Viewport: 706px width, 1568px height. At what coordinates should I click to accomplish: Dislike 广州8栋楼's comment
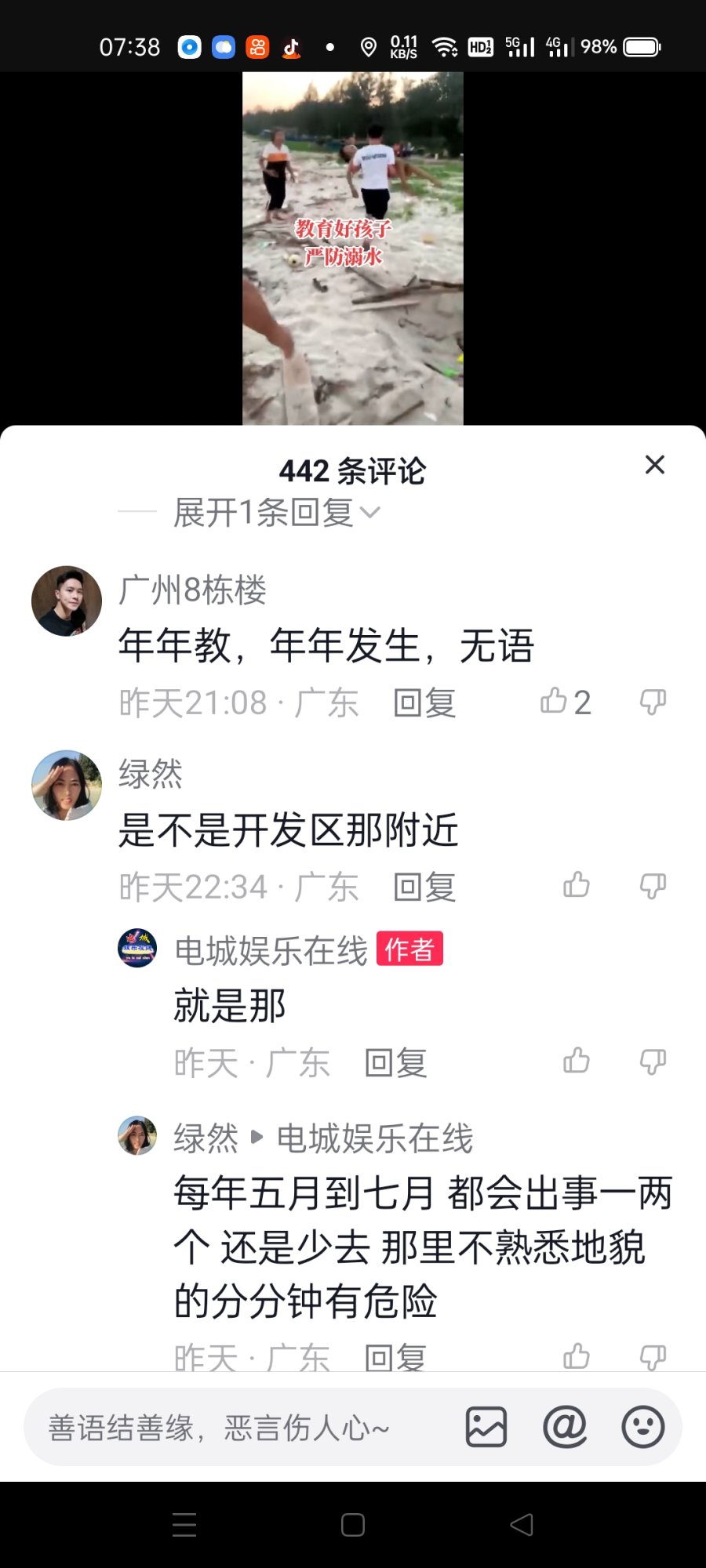pos(653,701)
